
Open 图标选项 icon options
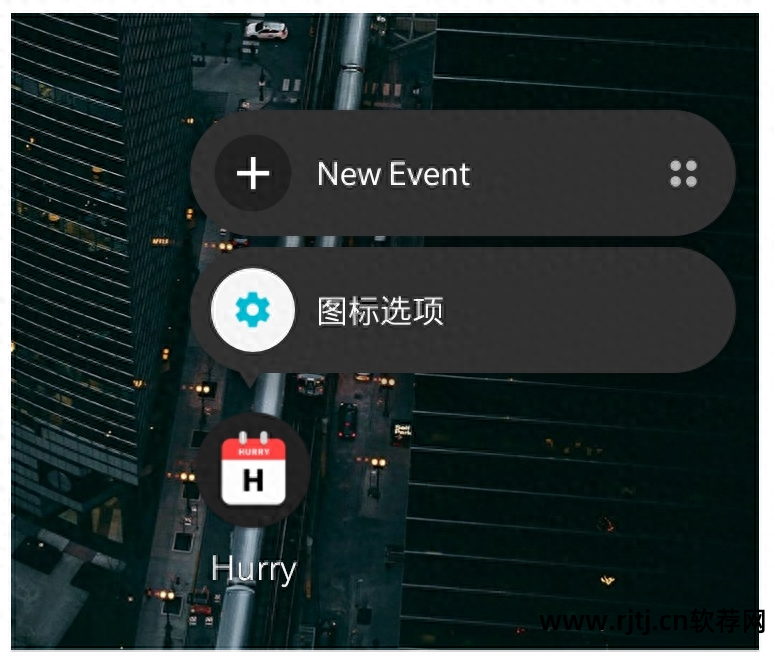tap(380, 311)
